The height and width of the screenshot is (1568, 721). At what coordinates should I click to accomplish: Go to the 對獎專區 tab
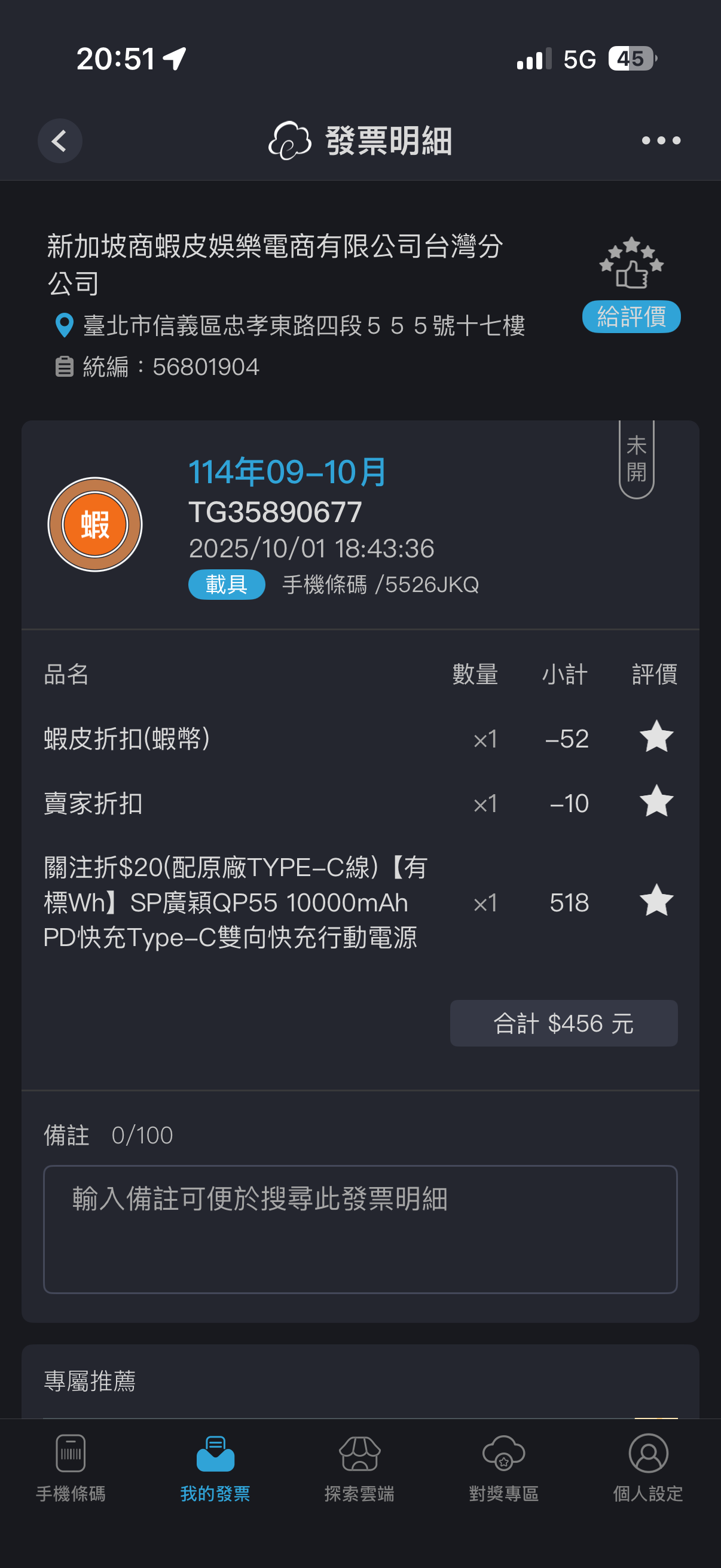click(x=504, y=1468)
